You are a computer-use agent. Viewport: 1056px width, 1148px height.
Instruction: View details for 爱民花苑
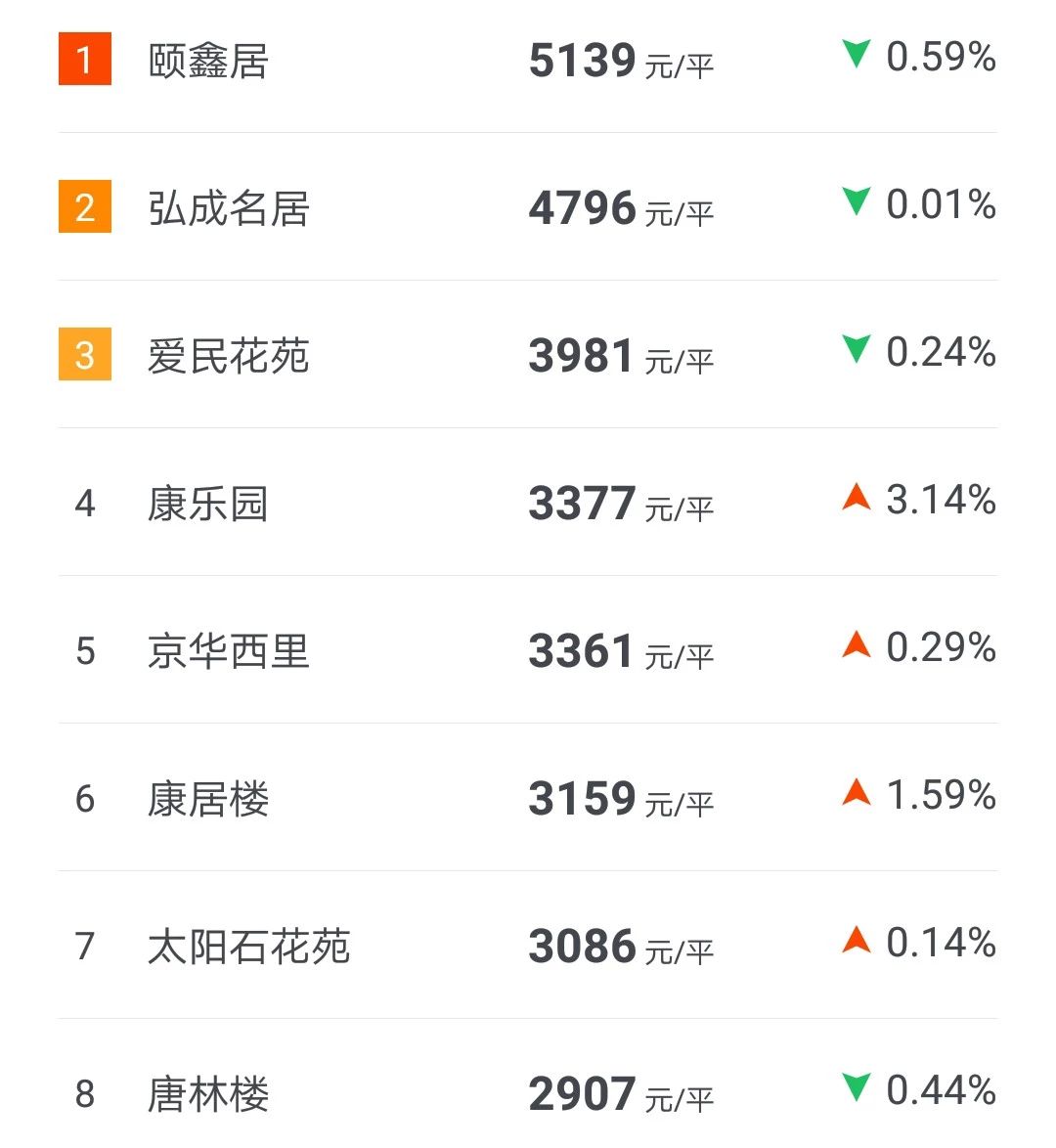229,356
